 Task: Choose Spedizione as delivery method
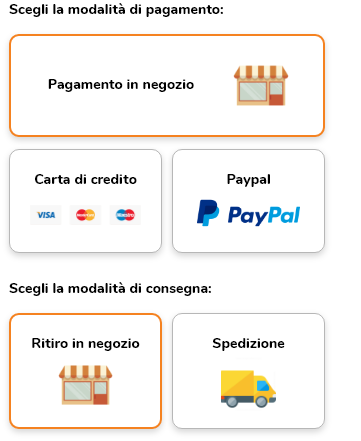tap(248, 371)
